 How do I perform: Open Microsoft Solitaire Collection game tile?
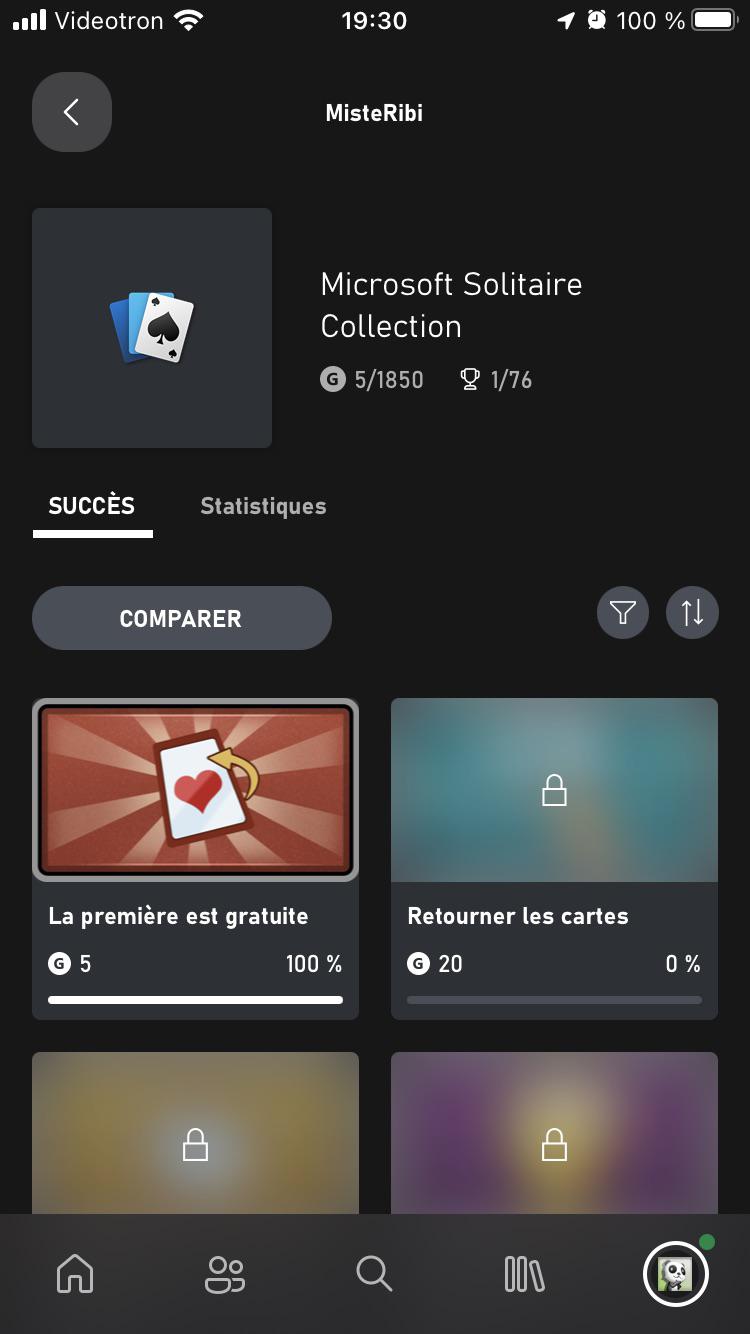point(152,328)
